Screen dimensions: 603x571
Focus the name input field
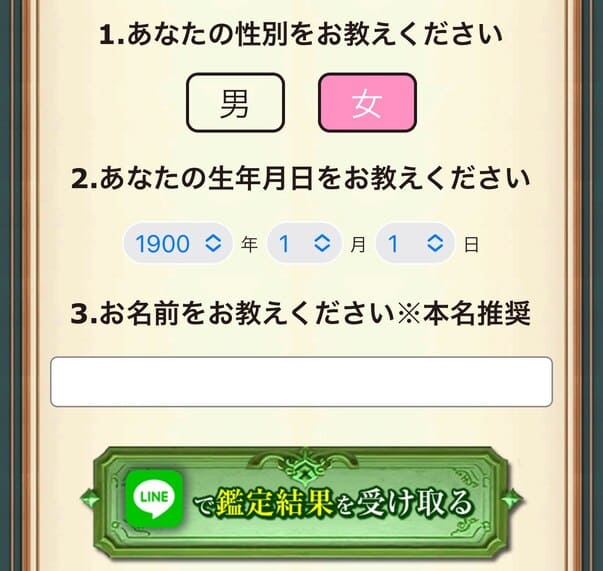(x=301, y=381)
